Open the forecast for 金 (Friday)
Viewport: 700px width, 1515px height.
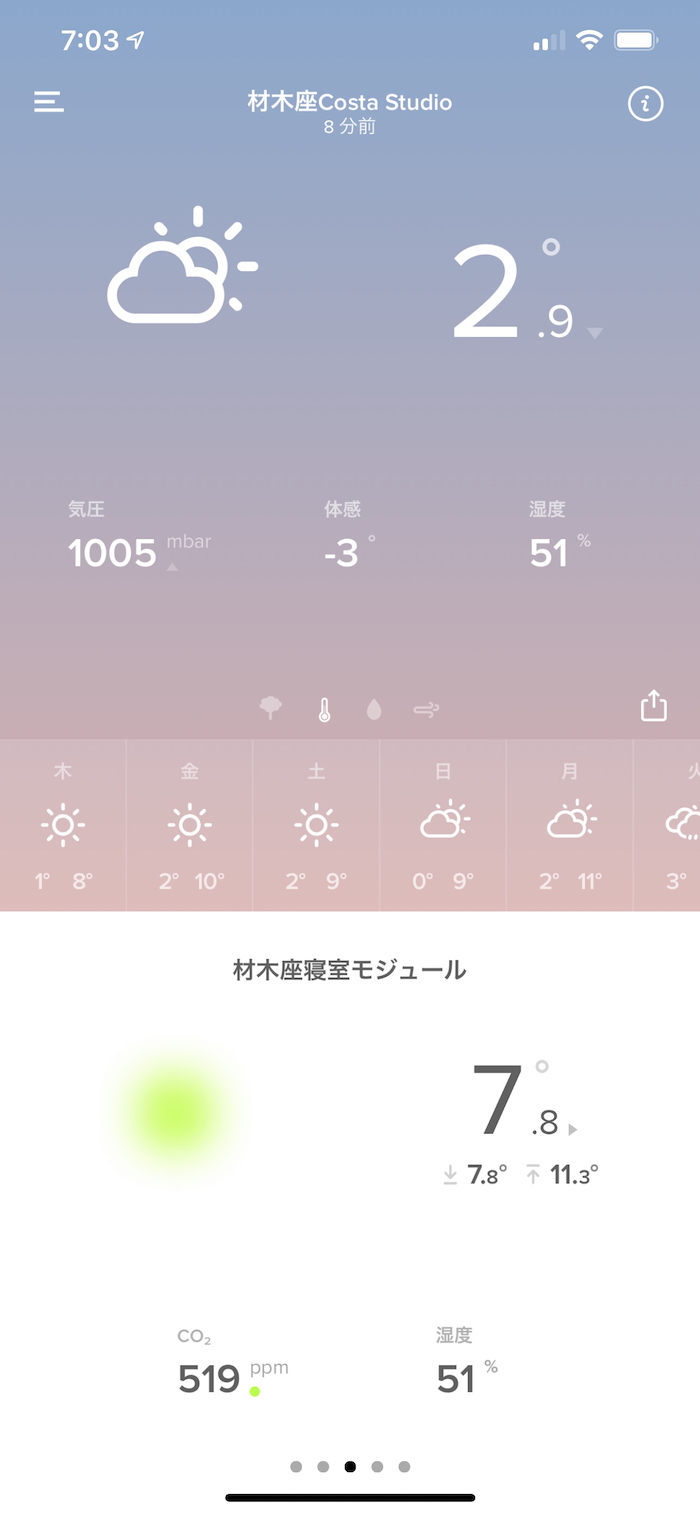(189, 825)
